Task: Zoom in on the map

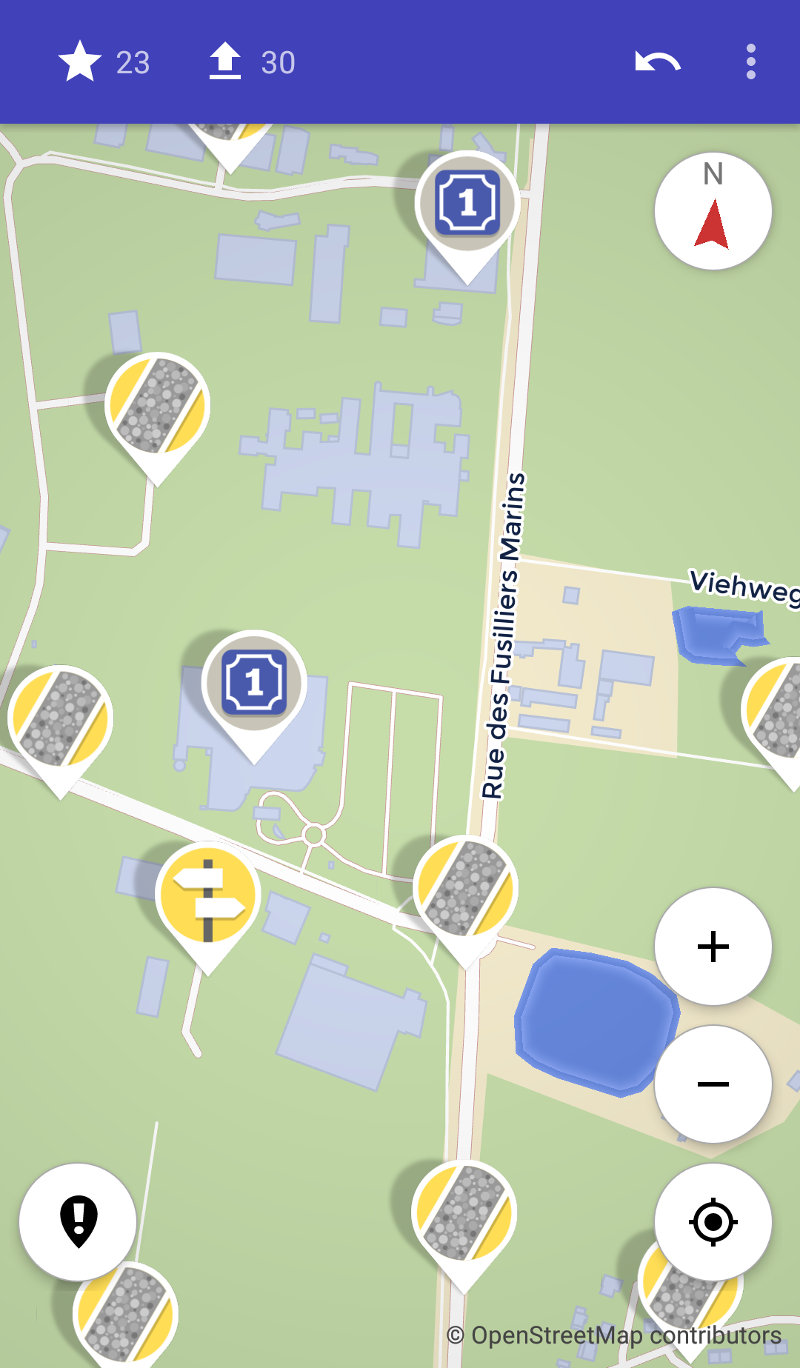Action: coord(712,946)
